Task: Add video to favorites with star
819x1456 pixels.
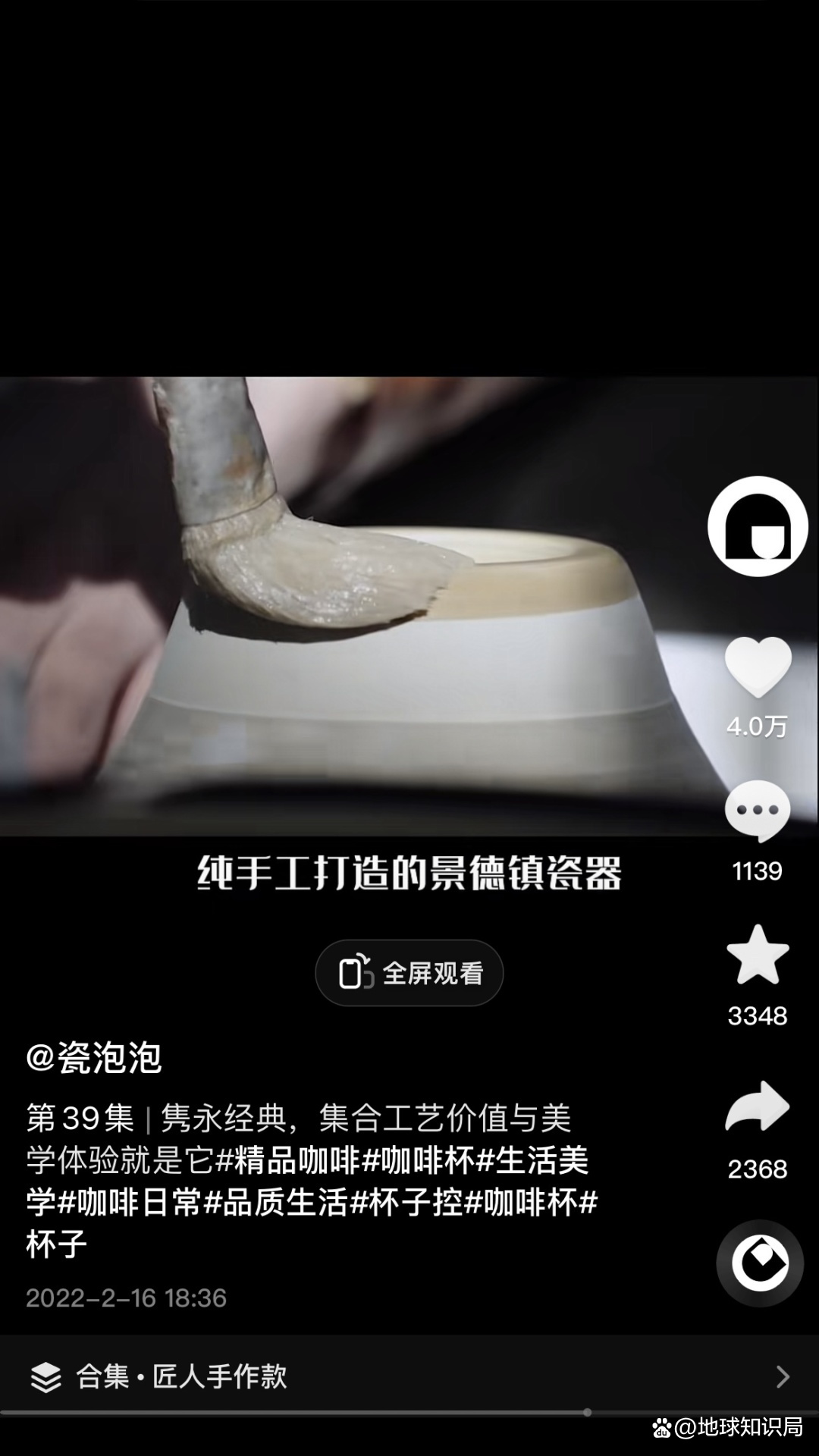Action: coord(758,955)
